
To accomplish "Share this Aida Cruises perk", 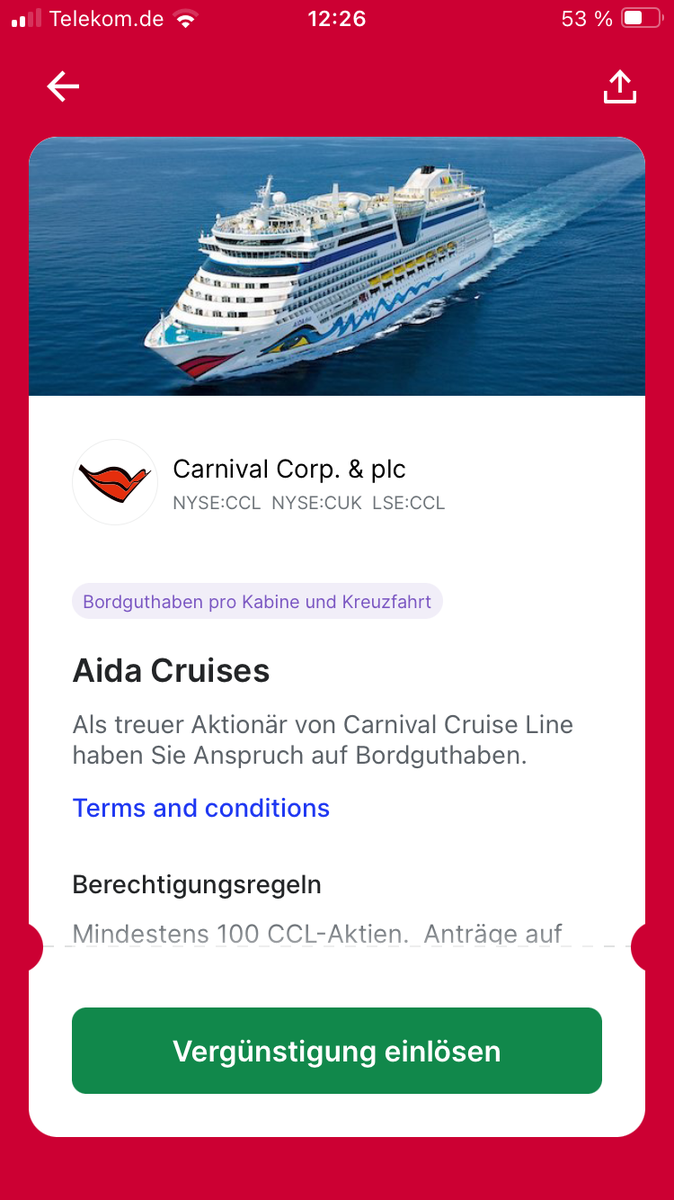I will [620, 87].
